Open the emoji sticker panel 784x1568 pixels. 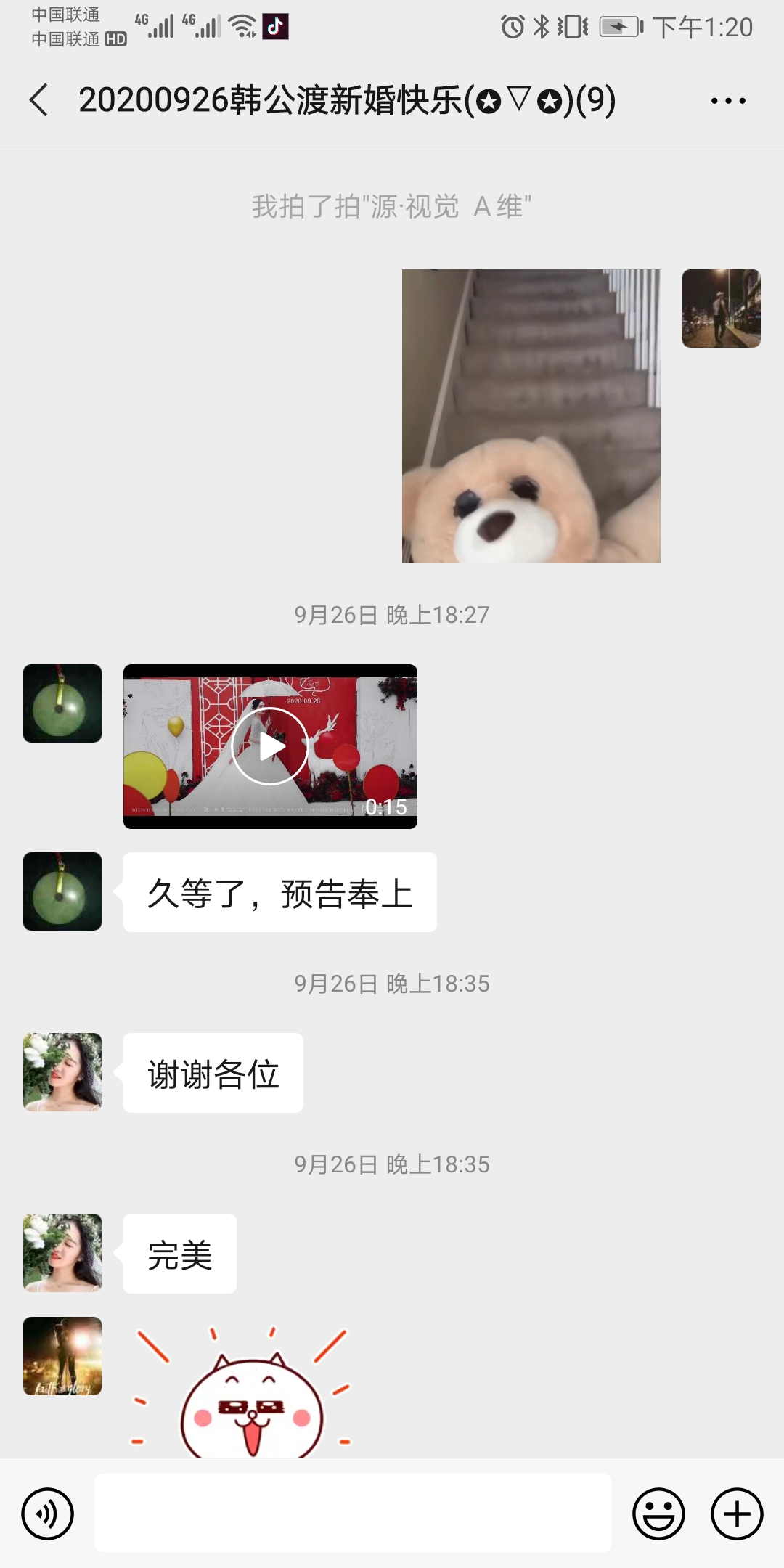point(658,1514)
